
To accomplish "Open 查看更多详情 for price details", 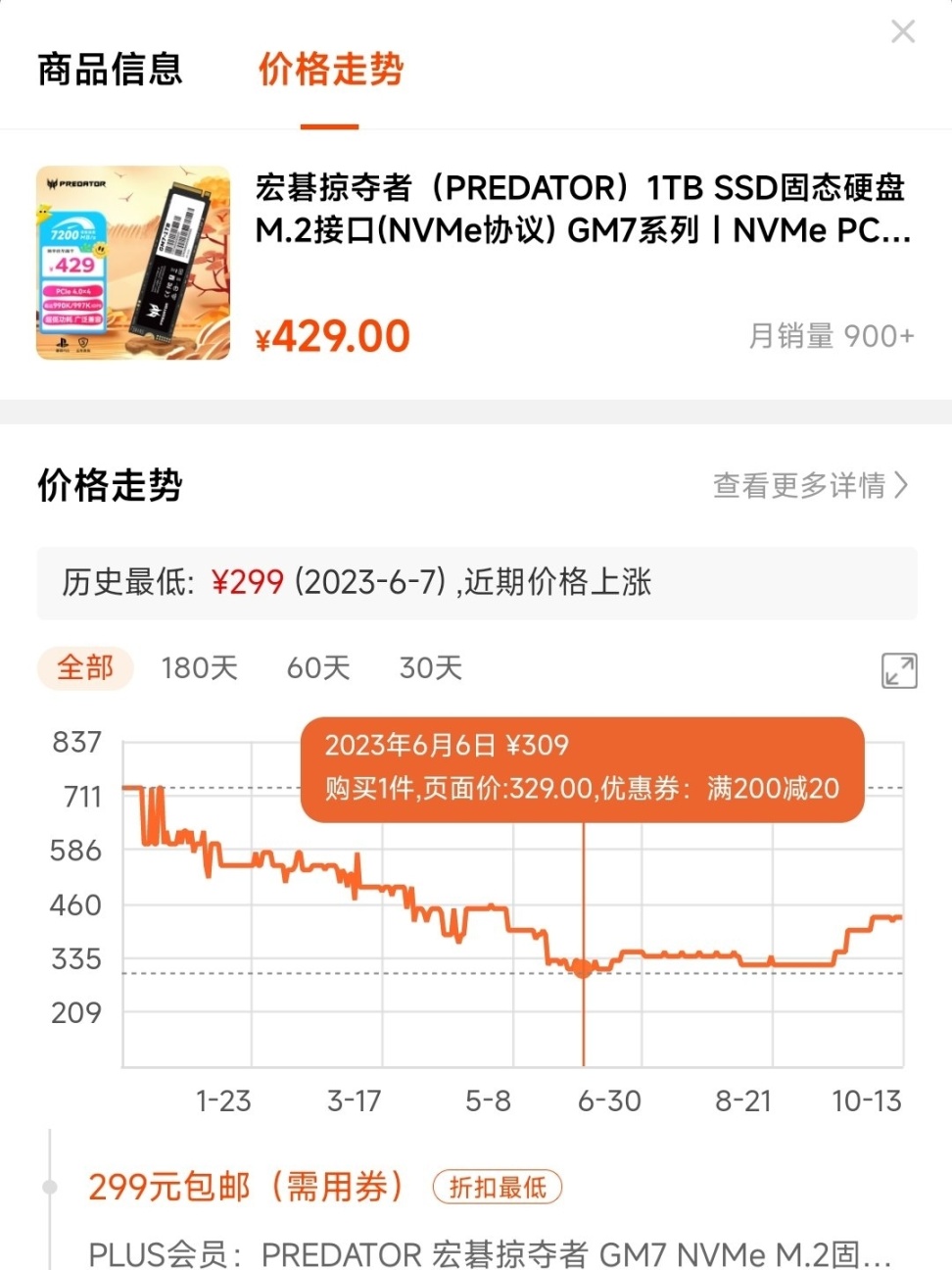I will tap(810, 485).
